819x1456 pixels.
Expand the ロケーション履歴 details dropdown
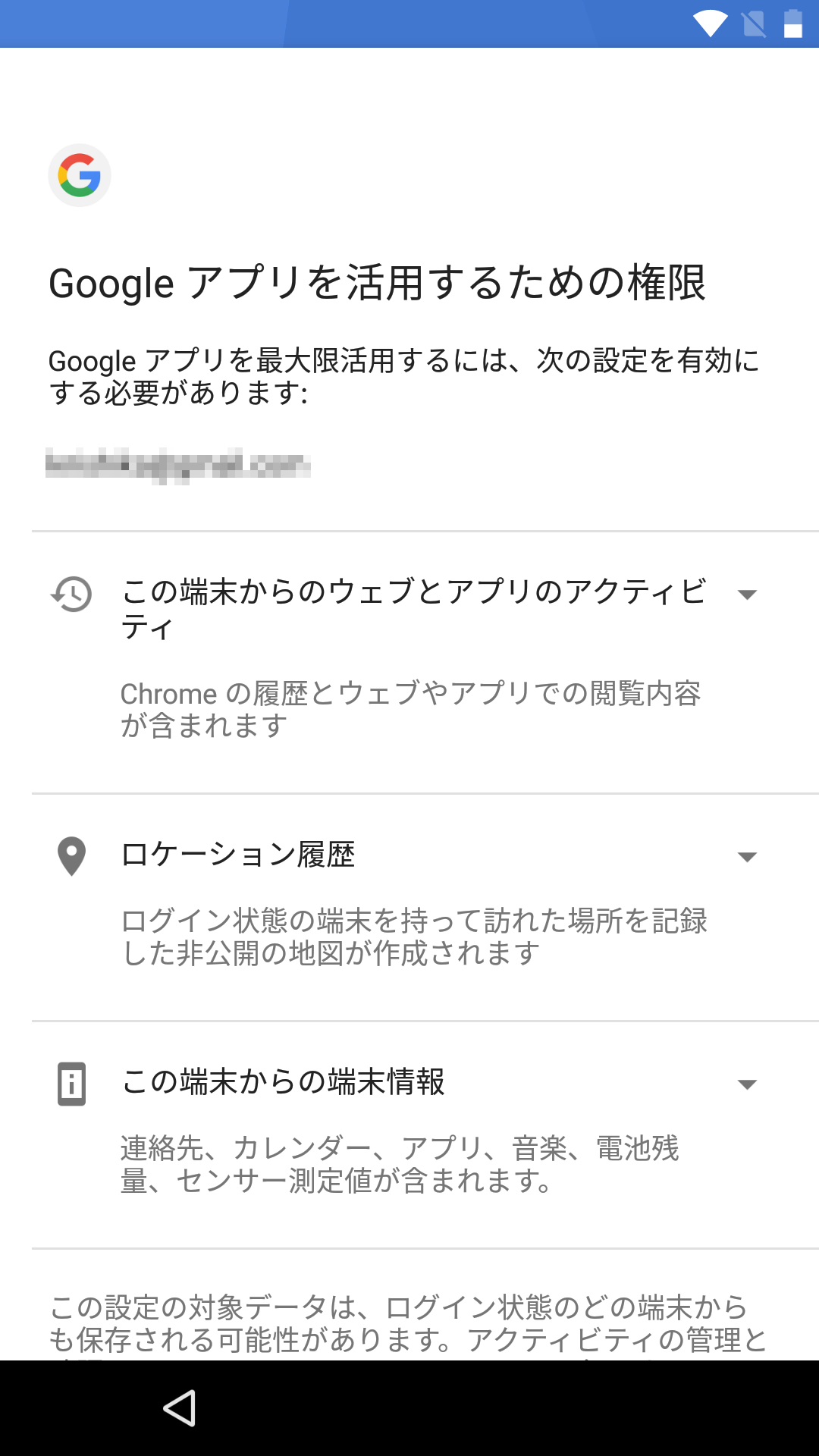[x=747, y=856]
